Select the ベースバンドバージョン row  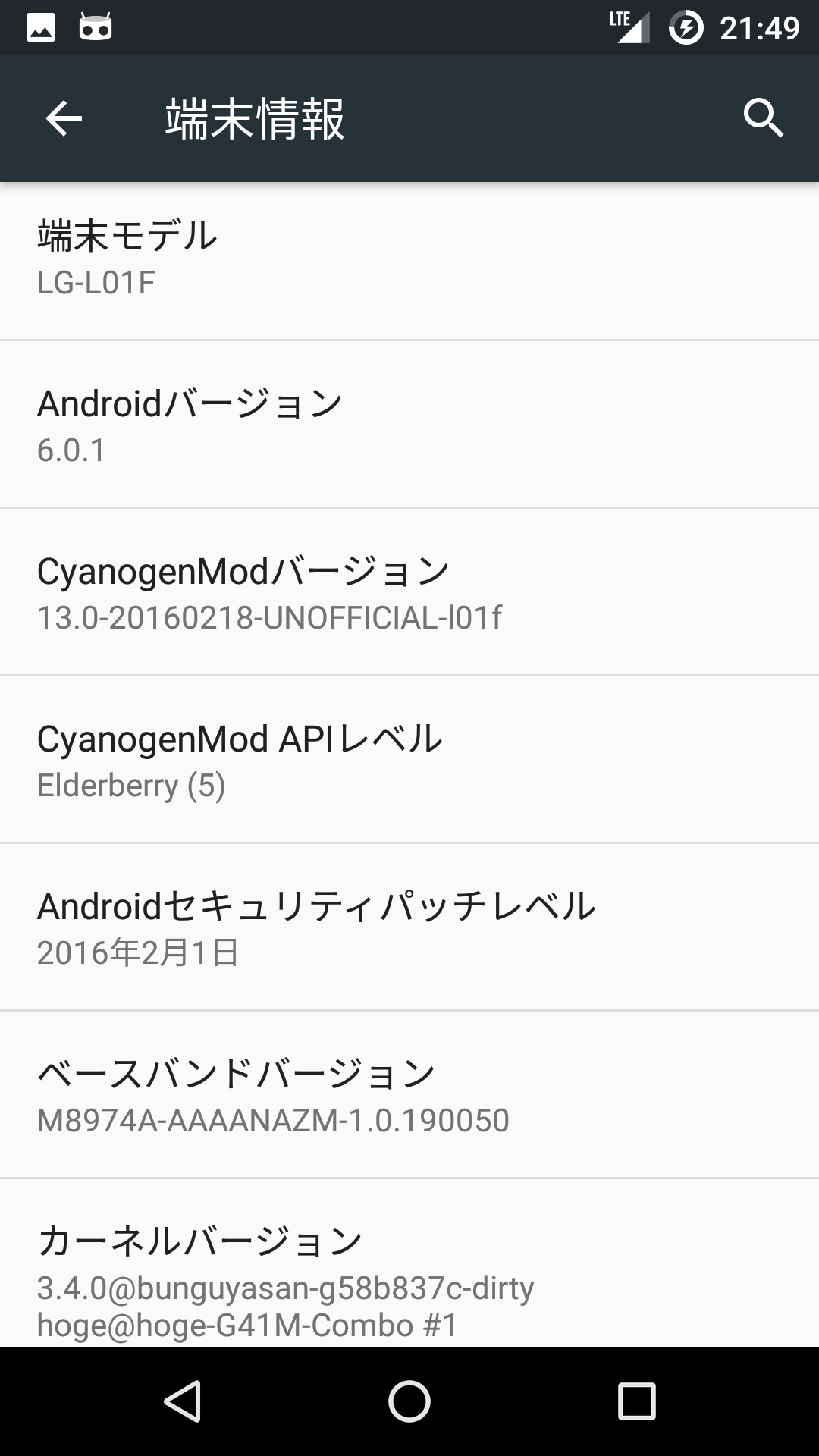pos(409,1096)
